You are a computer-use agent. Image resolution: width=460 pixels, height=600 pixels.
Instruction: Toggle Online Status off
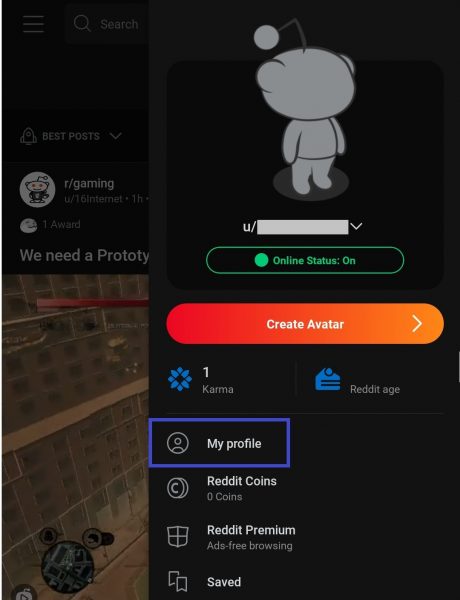(305, 260)
